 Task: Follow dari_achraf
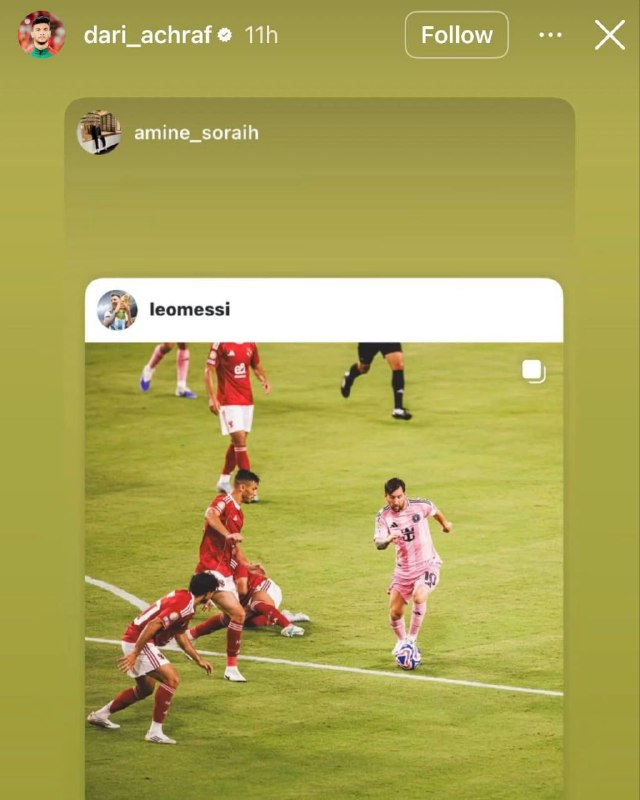coord(456,35)
